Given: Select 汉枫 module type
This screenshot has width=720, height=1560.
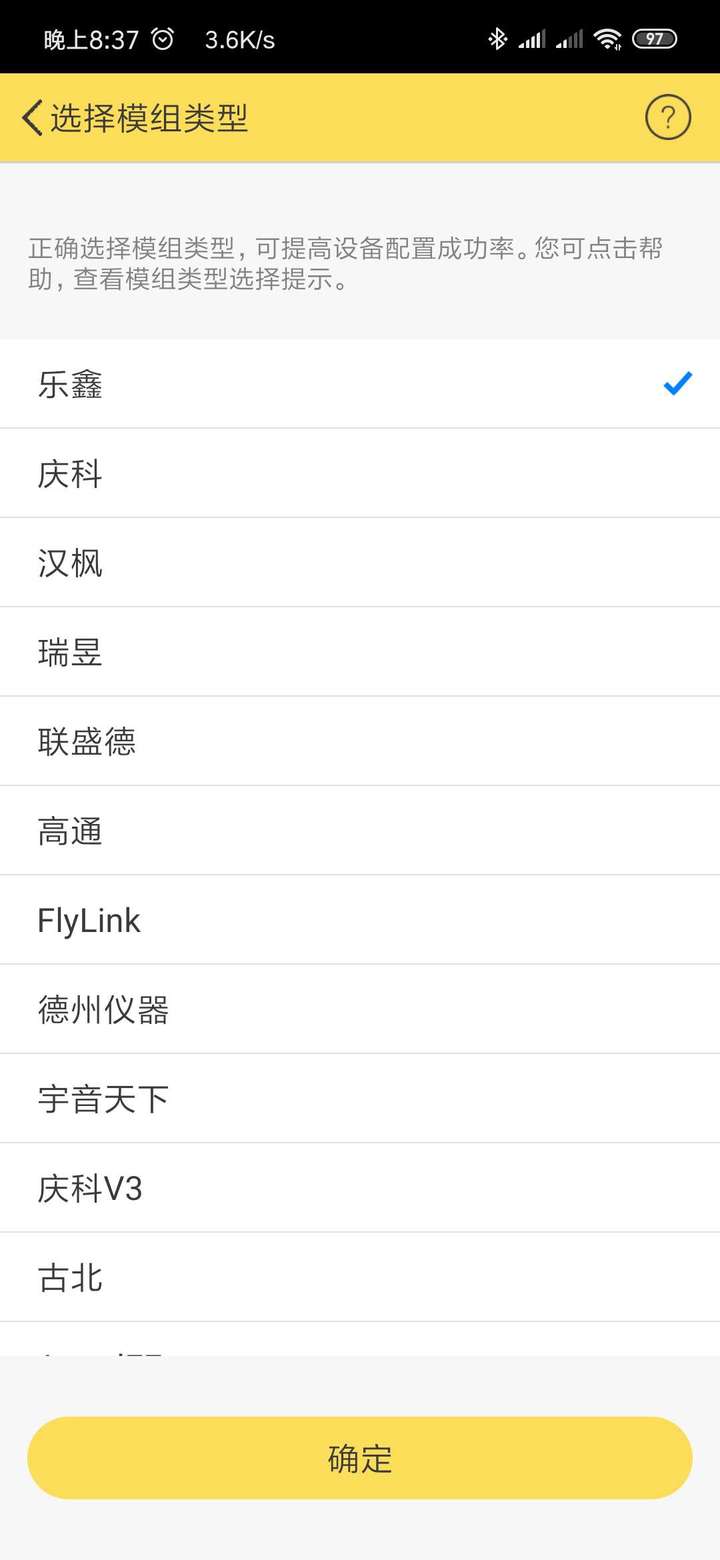Looking at the screenshot, I should click(x=360, y=563).
